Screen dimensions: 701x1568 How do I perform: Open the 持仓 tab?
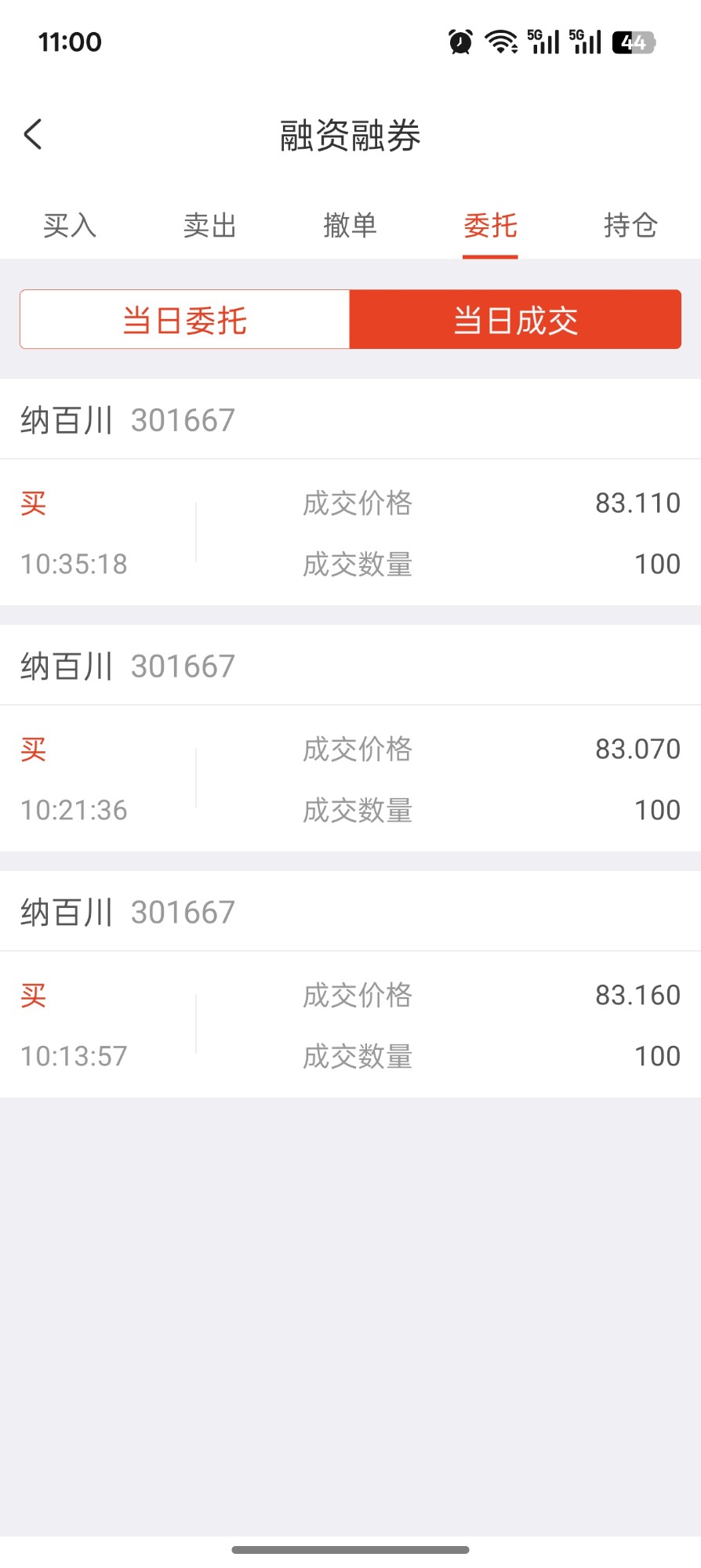[x=630, y=226]
